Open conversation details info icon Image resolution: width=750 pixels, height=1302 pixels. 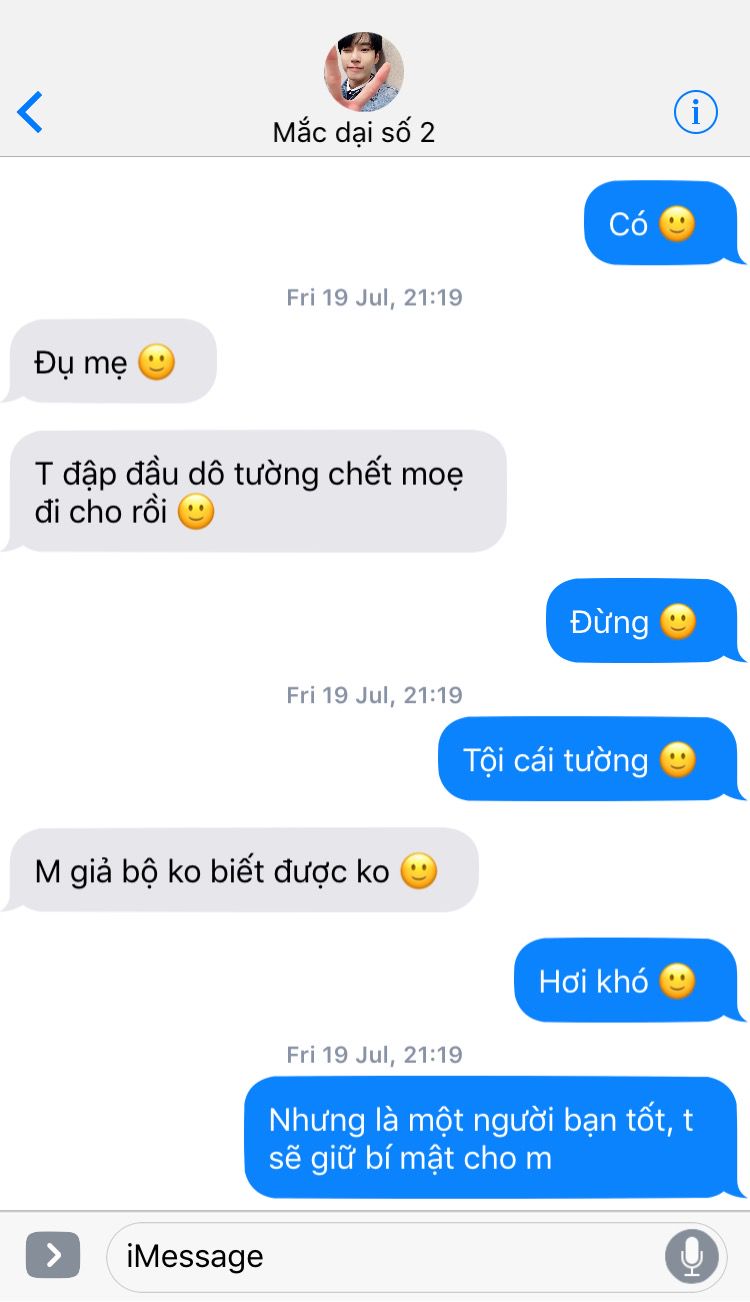[x=696, y=111]
